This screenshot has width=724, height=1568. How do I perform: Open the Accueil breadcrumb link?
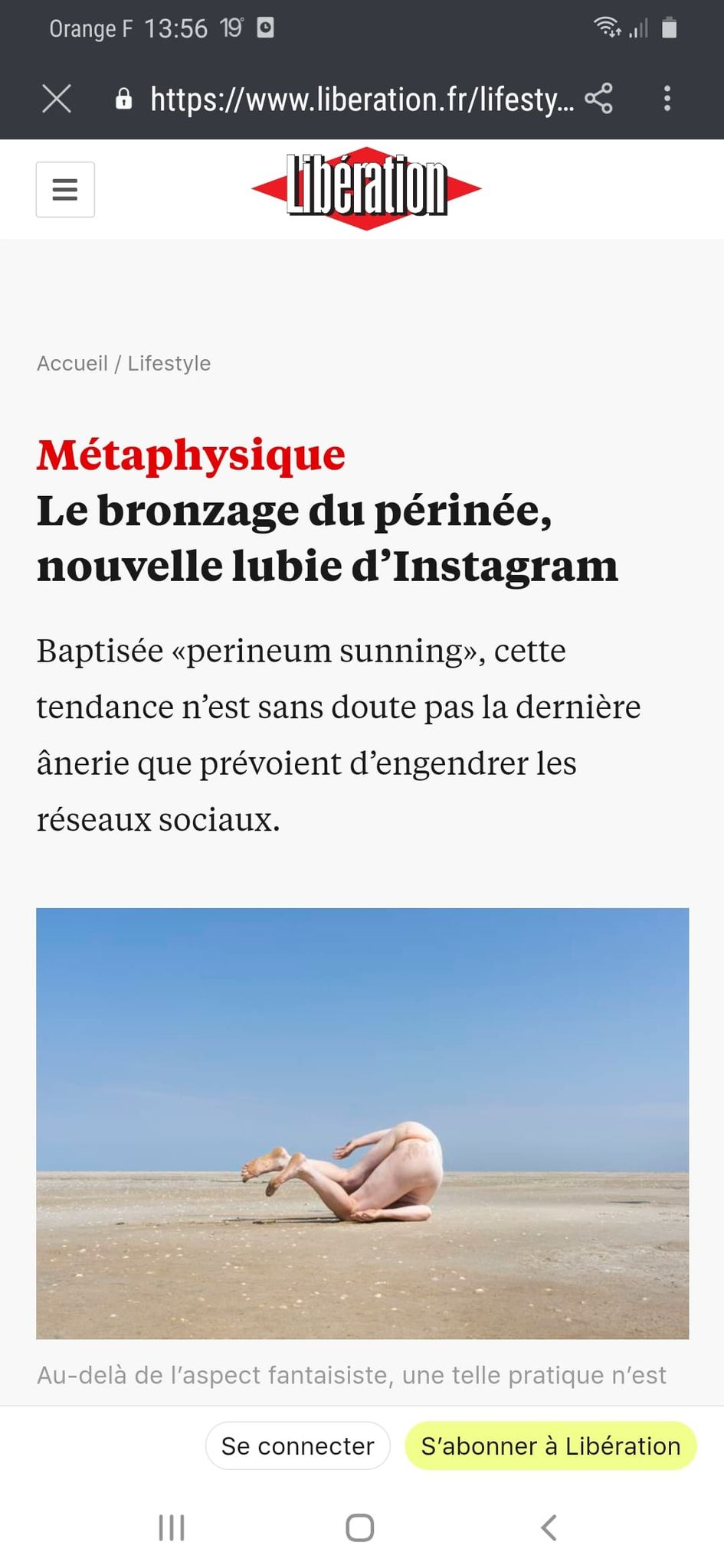(72, 363)
